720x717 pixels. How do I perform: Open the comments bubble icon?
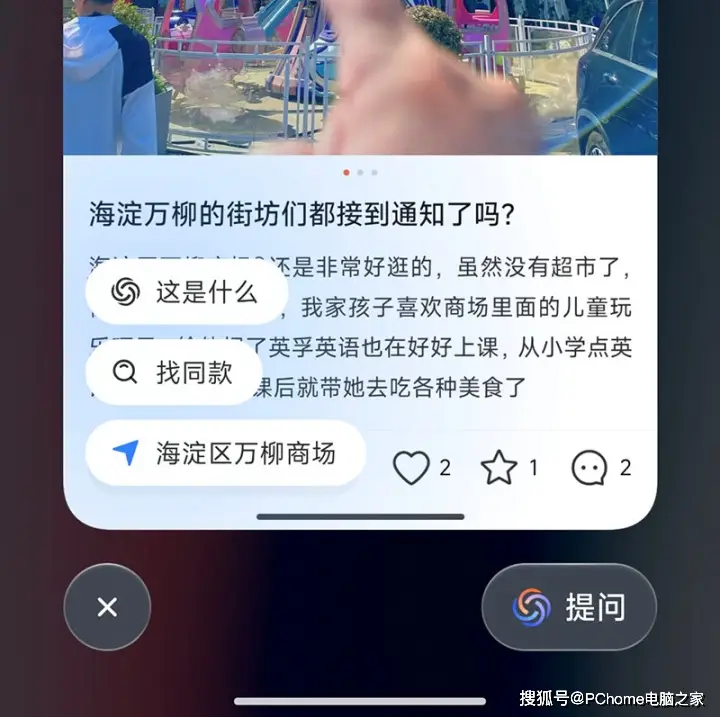coord(589,468)
